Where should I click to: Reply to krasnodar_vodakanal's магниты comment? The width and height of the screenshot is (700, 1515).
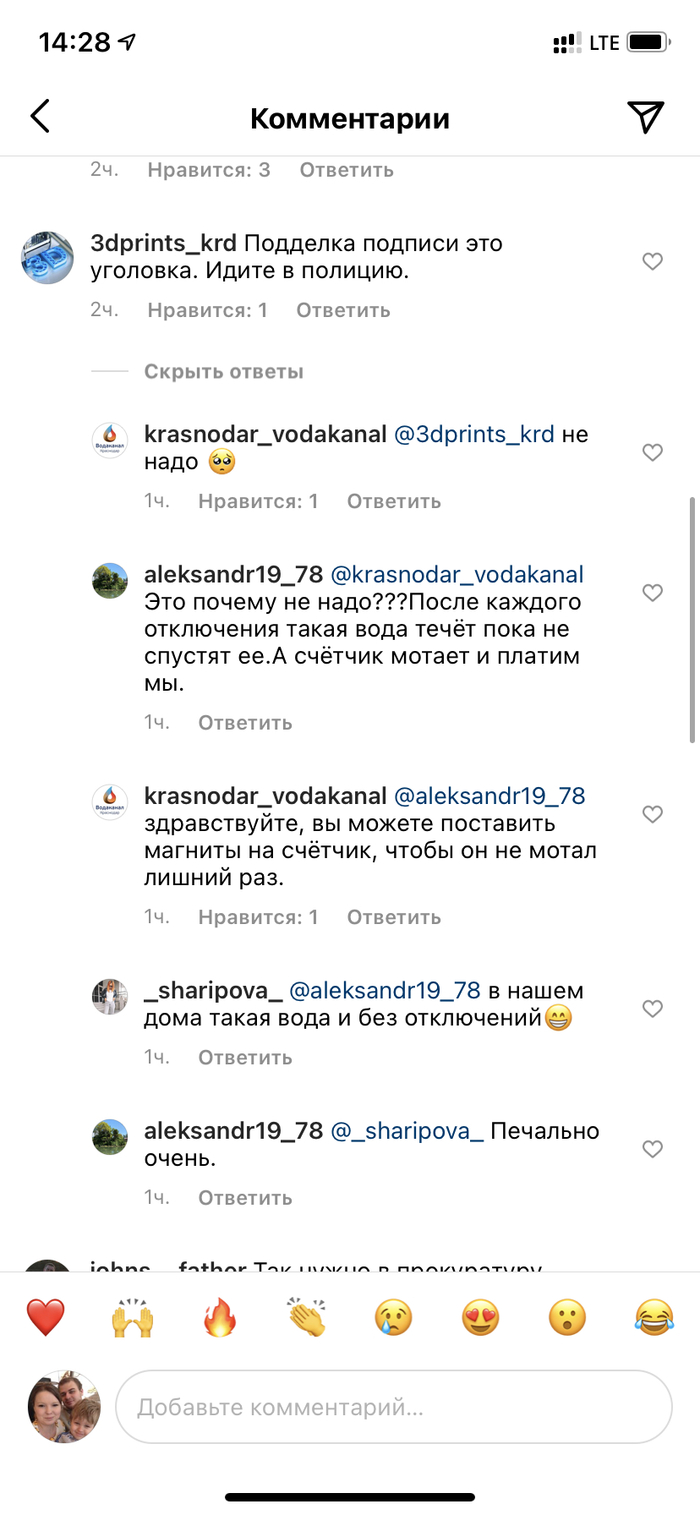(x=393, y=917)
